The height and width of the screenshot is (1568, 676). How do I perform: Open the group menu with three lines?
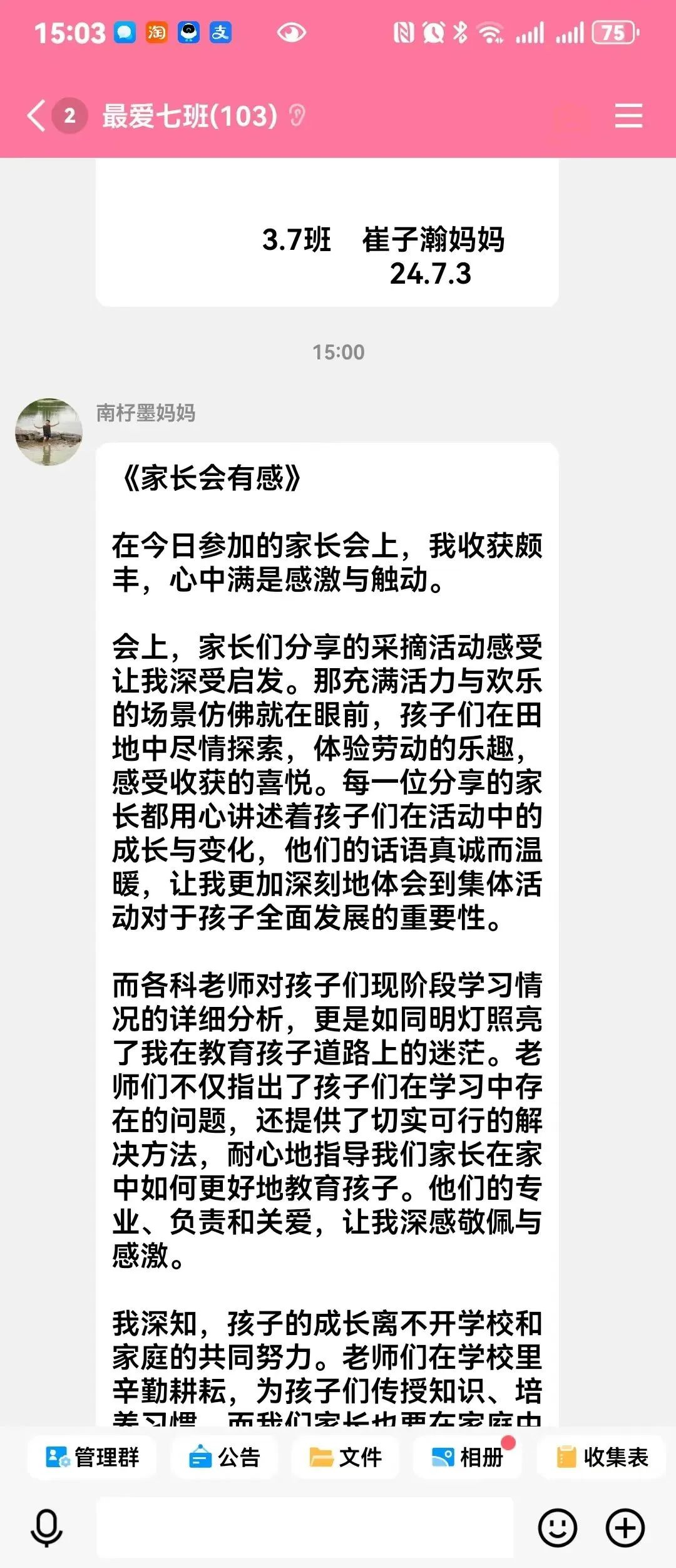[x=628, y=116]
